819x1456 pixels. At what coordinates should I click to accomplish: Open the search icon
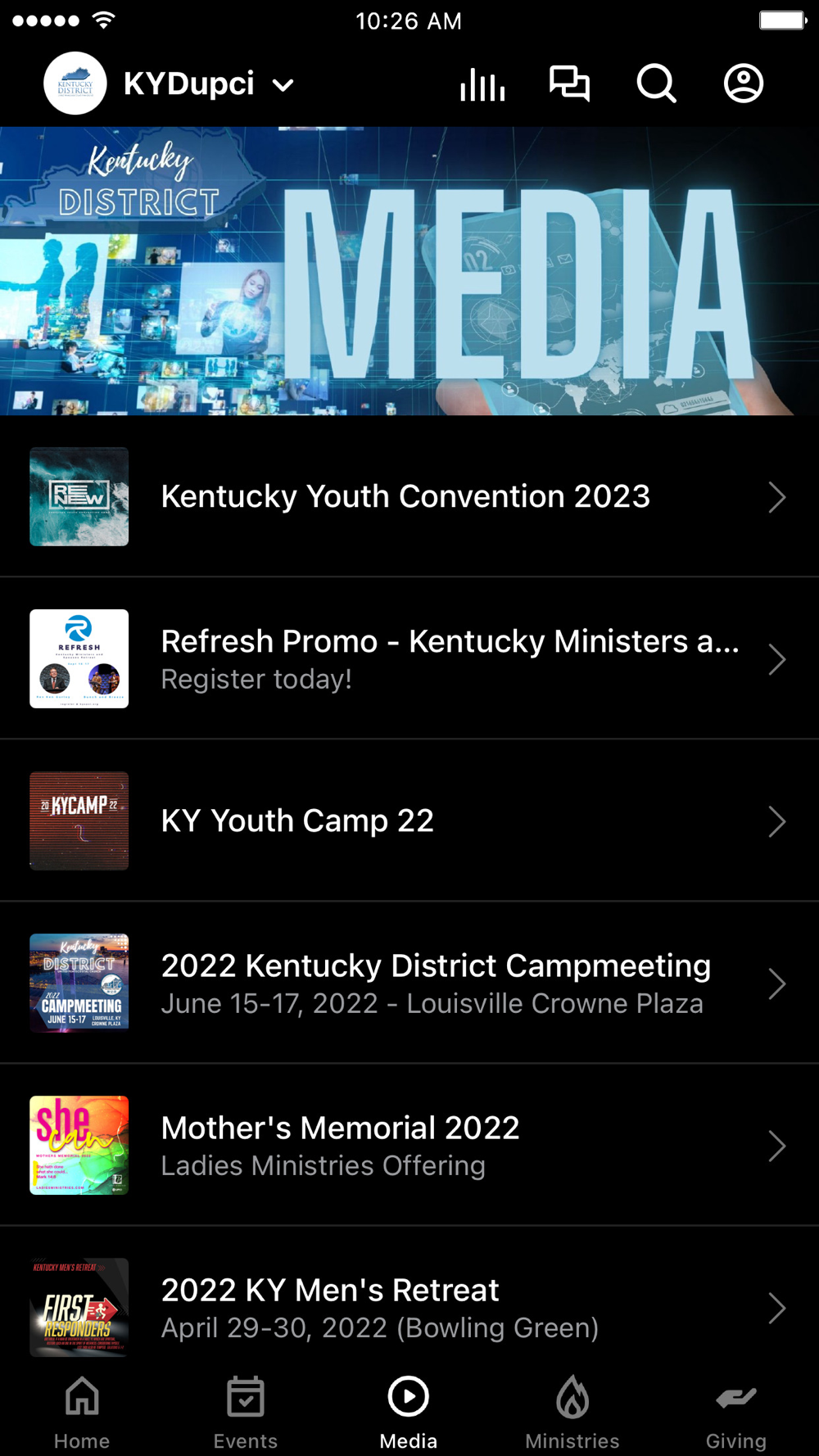(x=656, y=84)
